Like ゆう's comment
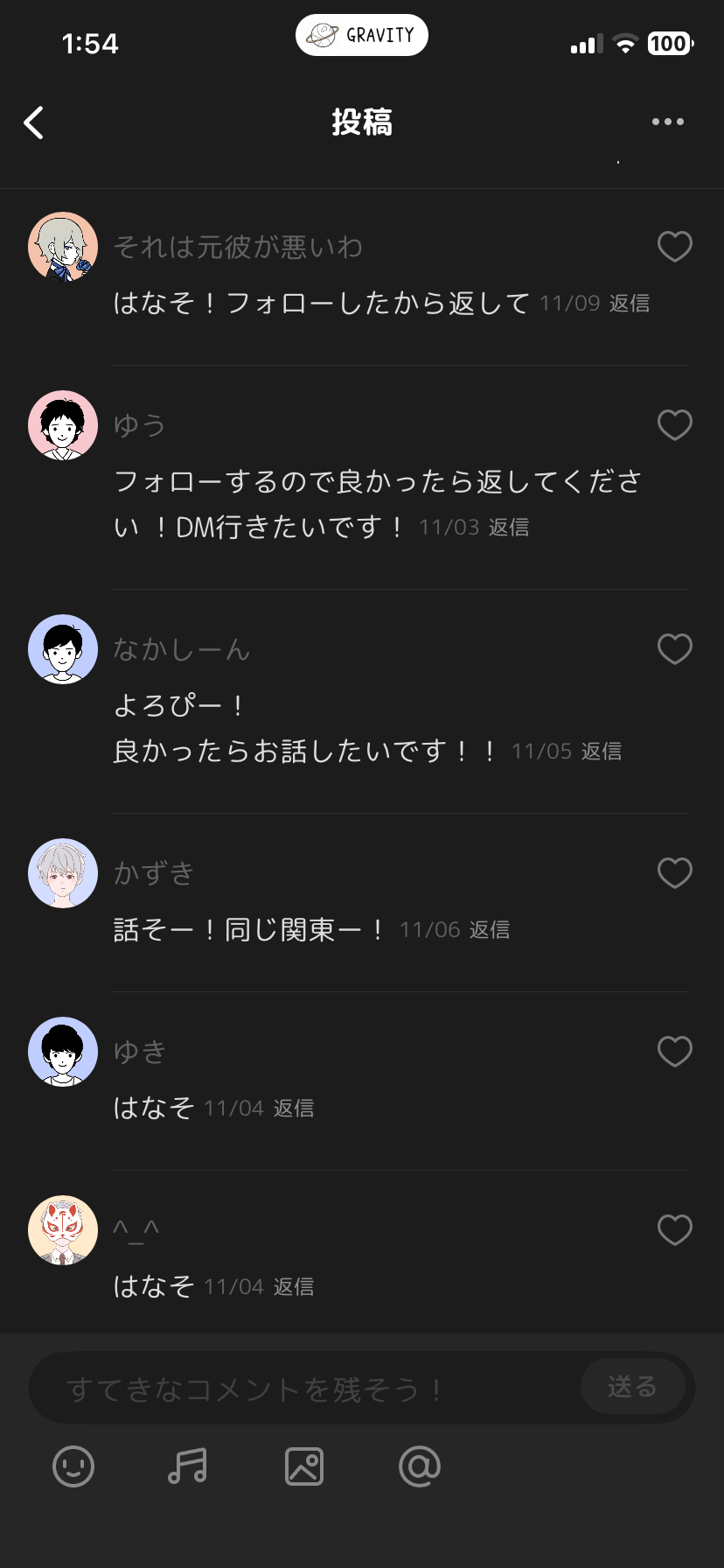Screen dimensions: 724x1568 [674, 425]
